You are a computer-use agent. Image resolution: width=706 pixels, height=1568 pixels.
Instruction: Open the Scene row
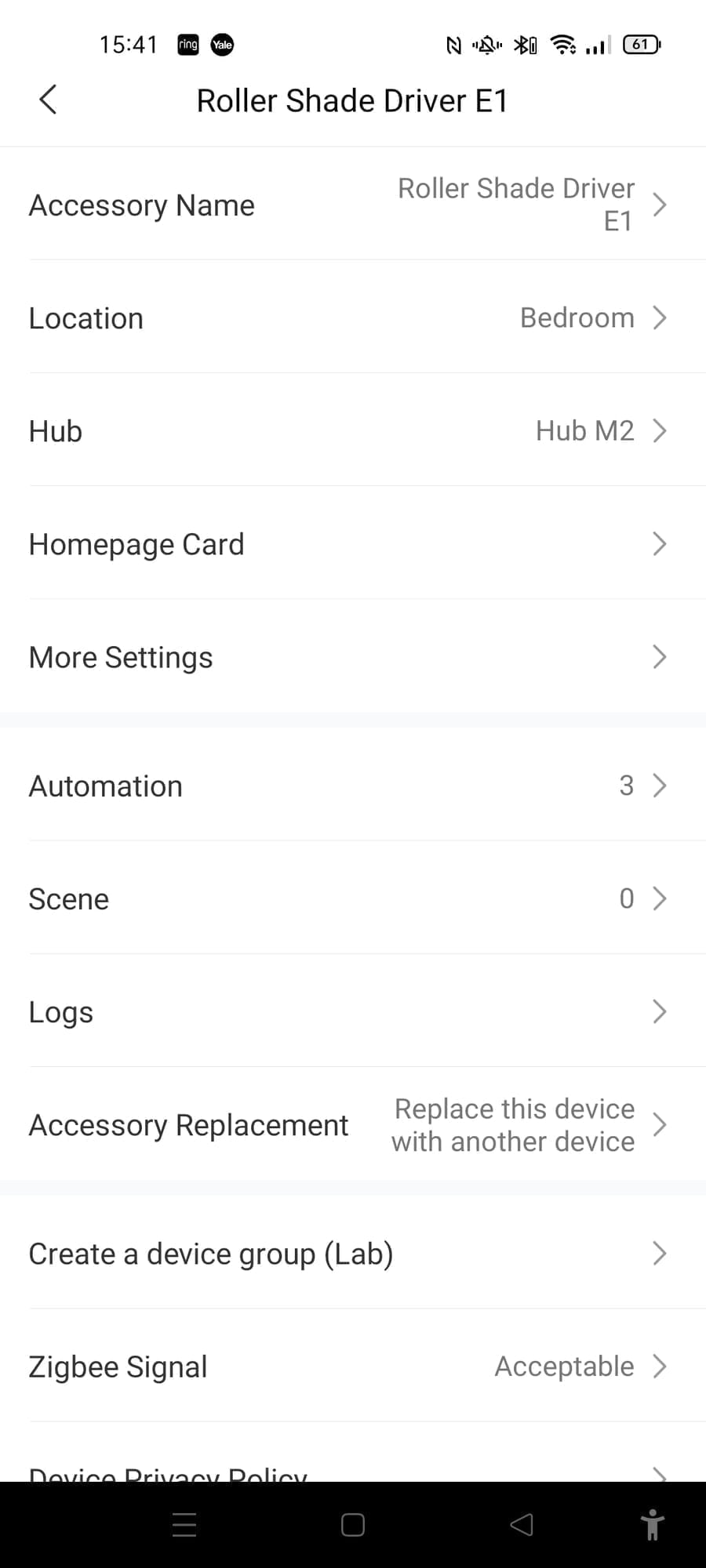[x=353, y=898]
